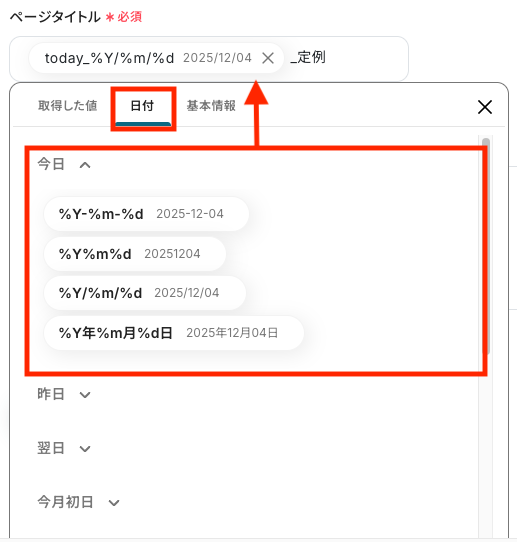This screenshot has width=517, height=542.
Task: Expand the 今月初日 section
Action: click(x=78, y=502)
